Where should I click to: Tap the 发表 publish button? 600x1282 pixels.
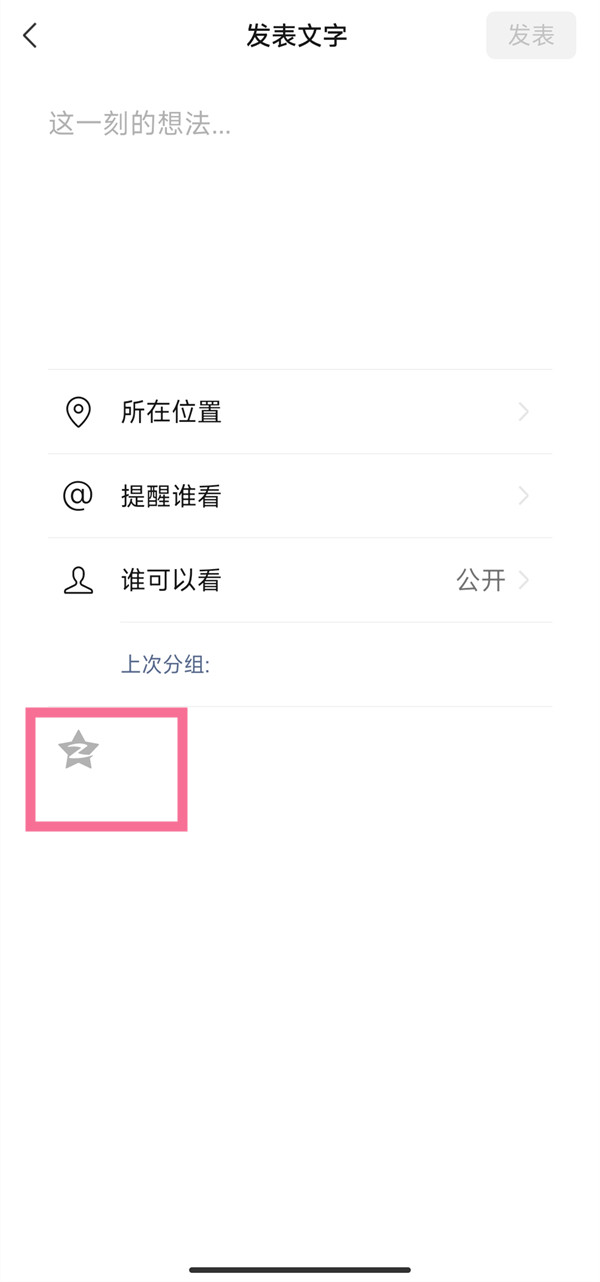tap(531, 36)
